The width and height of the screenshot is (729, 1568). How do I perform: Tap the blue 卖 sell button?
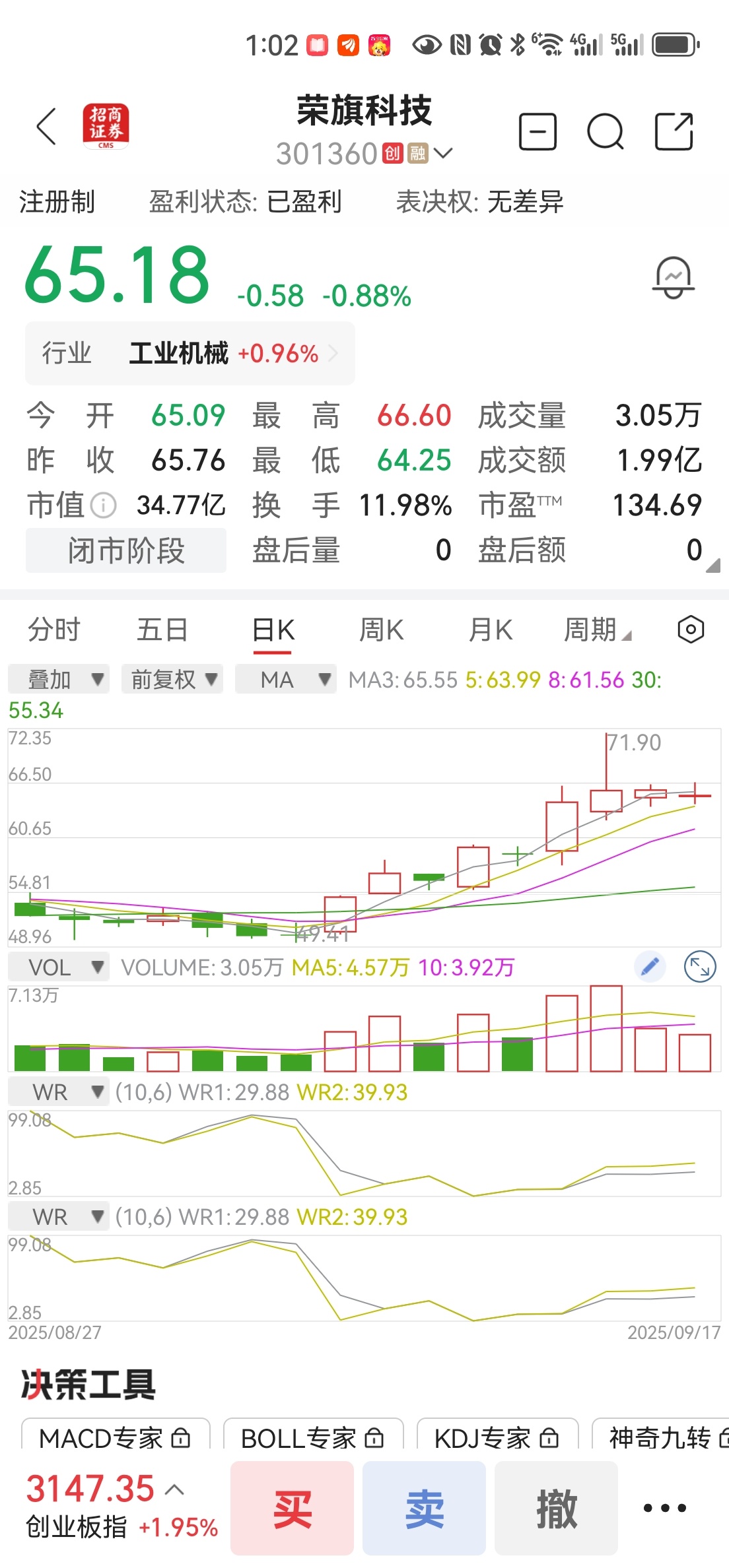tap(424, 1509)
